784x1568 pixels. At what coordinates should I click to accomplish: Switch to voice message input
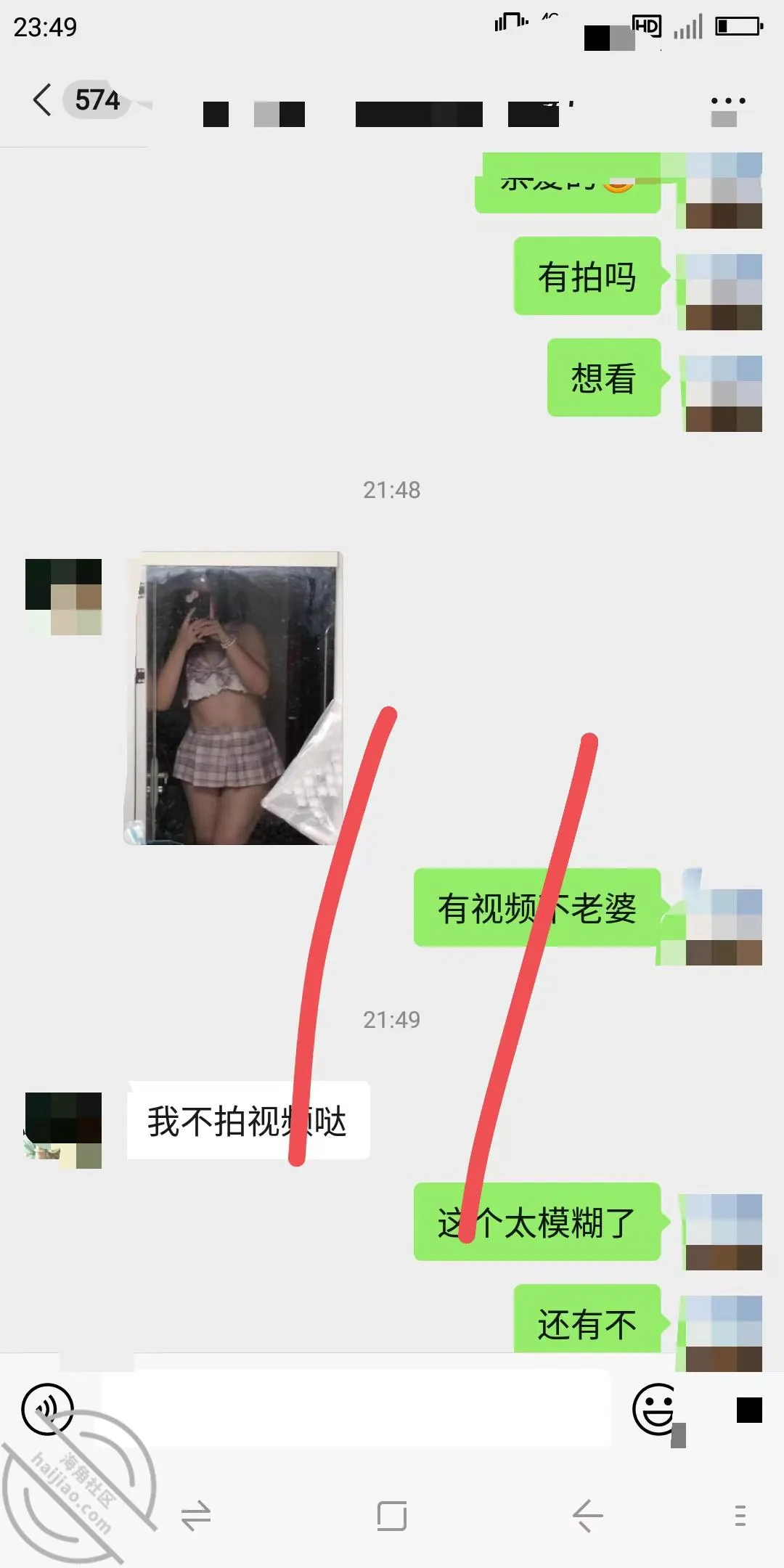coord(48,1409)
